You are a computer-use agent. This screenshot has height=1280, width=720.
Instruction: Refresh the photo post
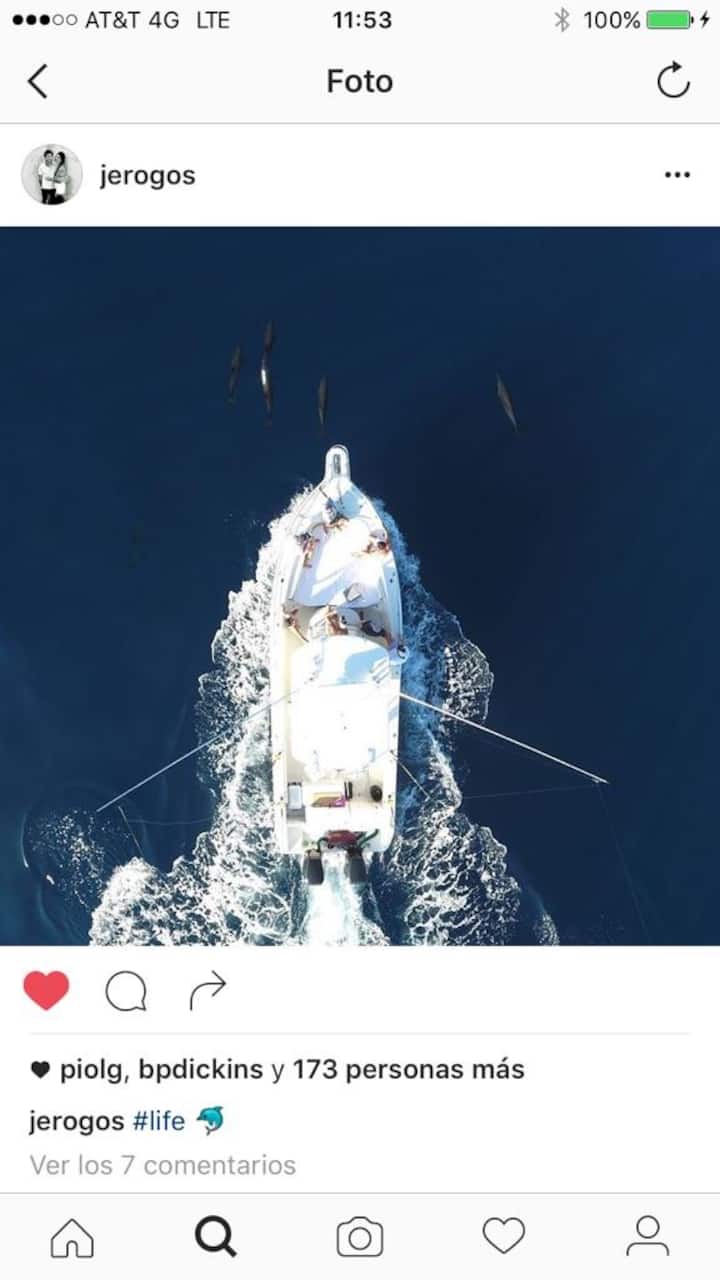[673, 81]
